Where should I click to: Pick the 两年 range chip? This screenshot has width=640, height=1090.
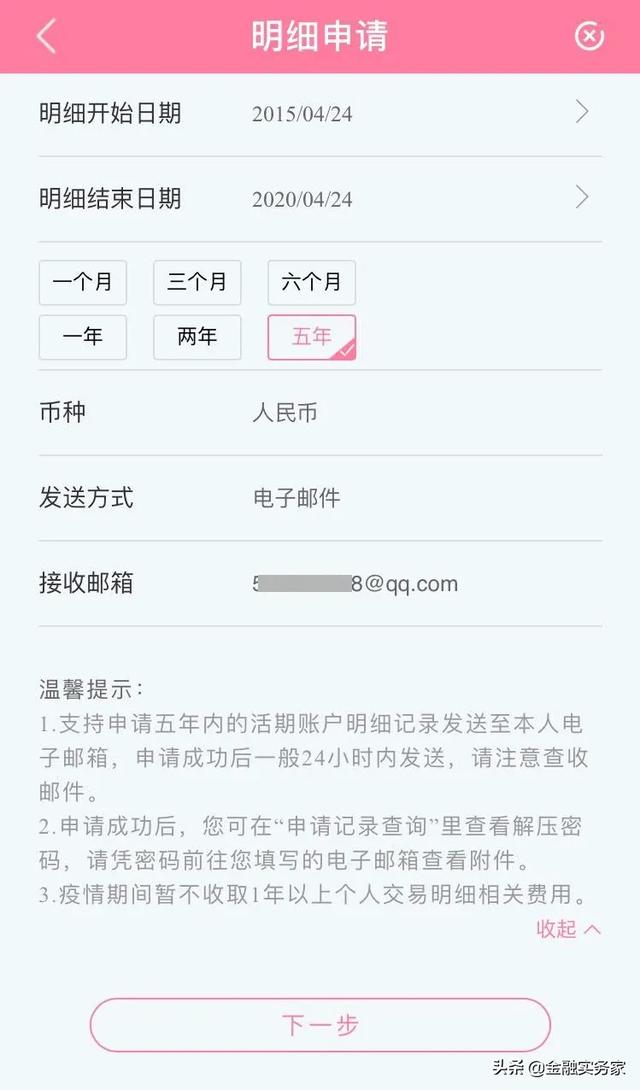click(197, 337)
